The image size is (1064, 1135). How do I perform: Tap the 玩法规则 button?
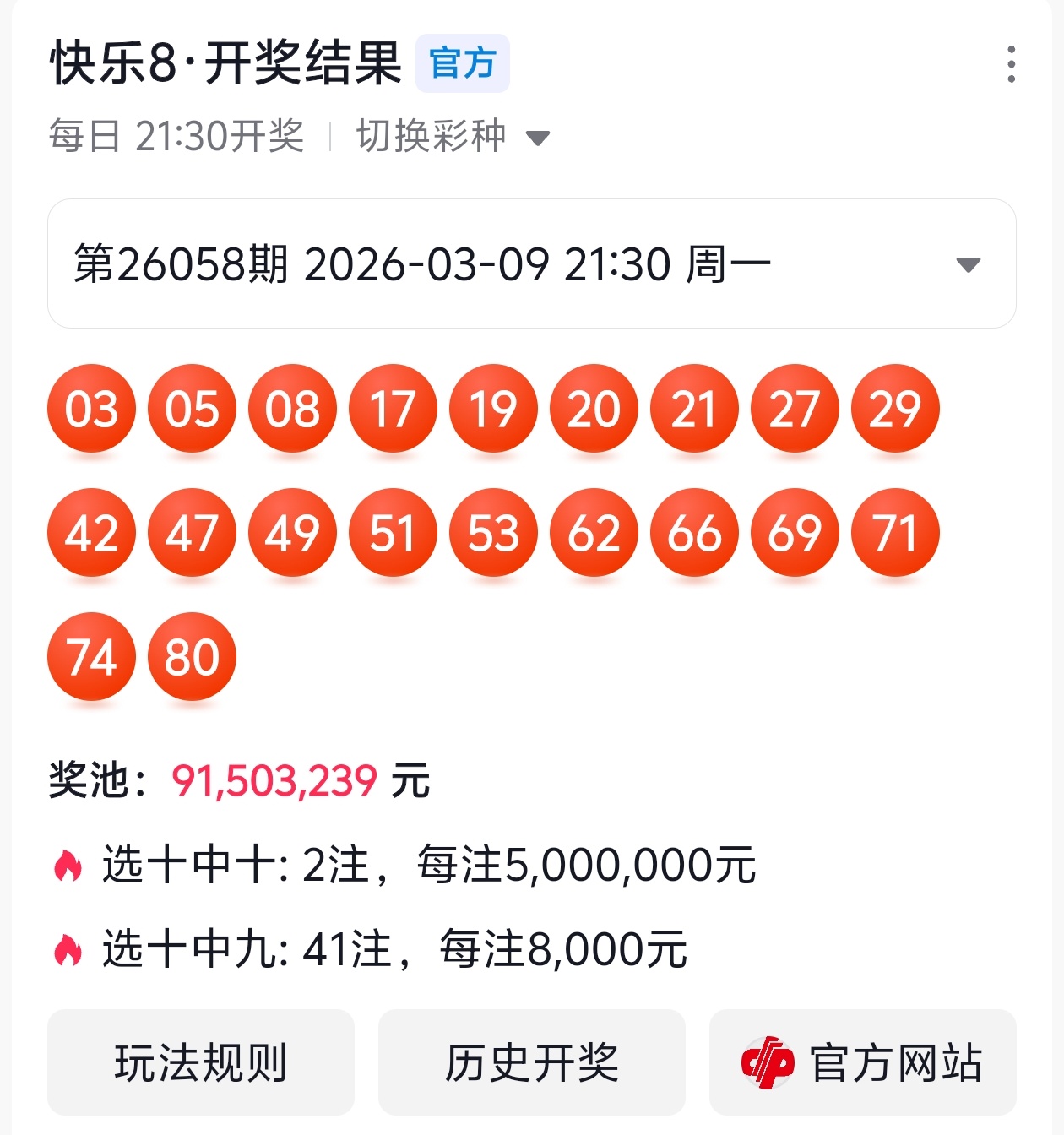(x=201, y=1062)
